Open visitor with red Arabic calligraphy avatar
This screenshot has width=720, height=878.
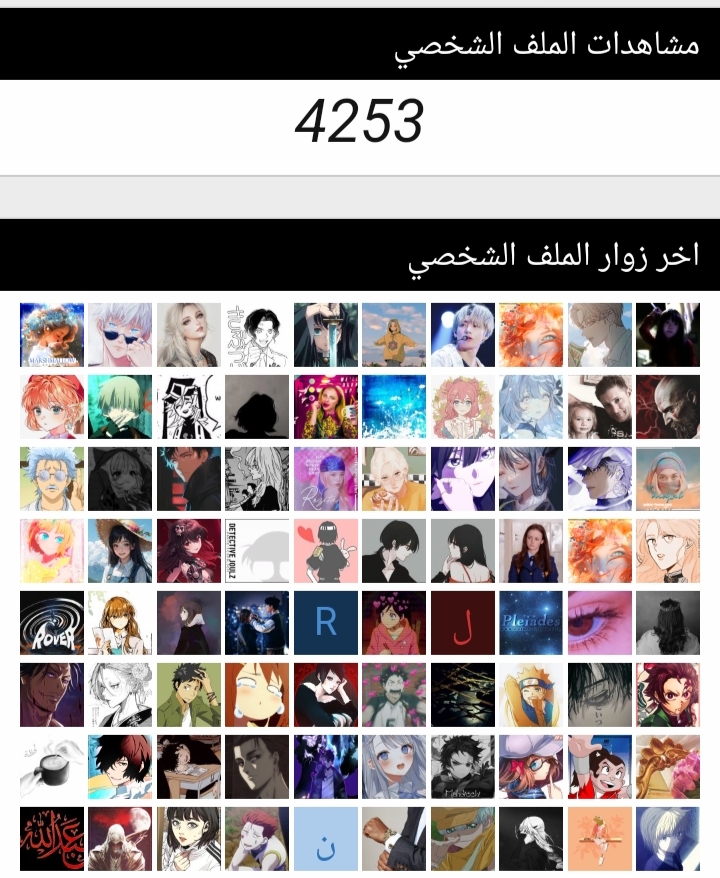point(52,839)
